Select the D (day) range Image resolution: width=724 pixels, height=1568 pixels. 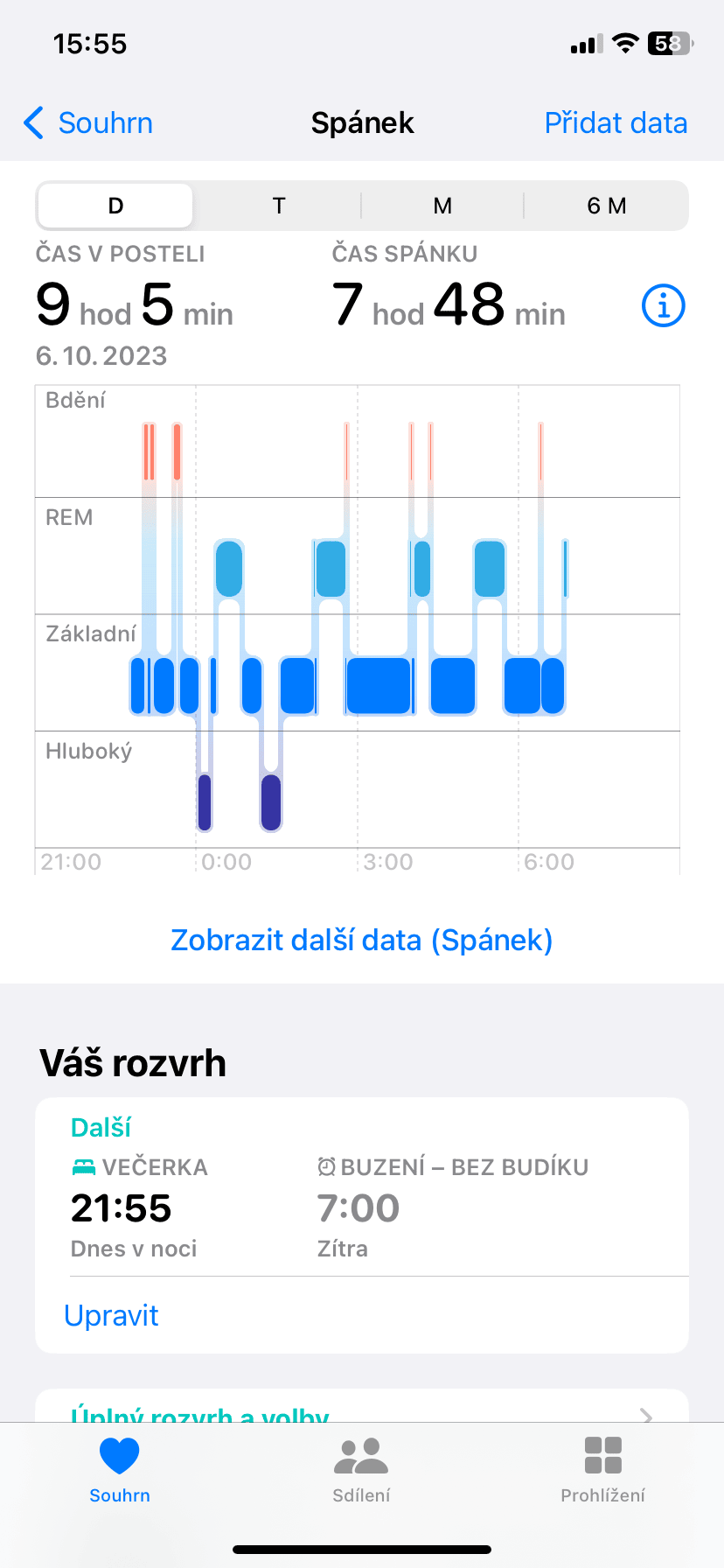tap(115, 206)
